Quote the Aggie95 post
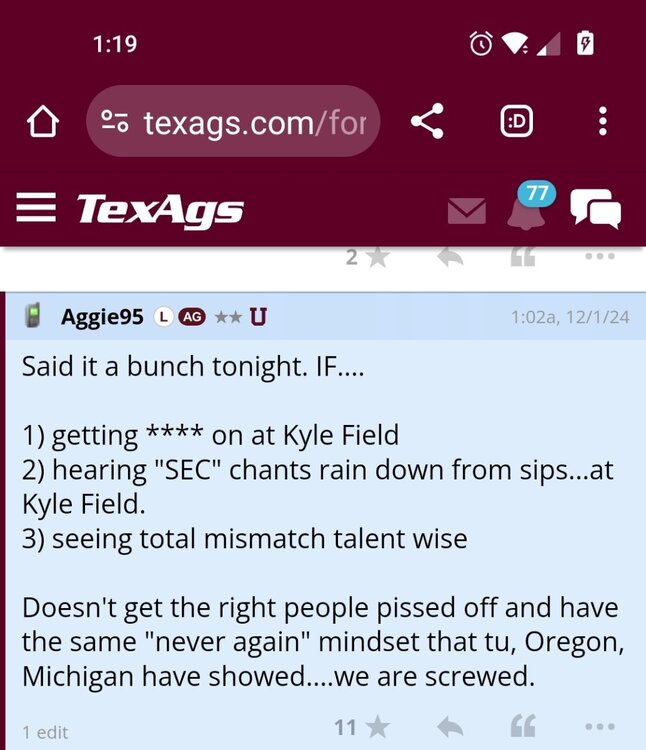 [523, 727]
